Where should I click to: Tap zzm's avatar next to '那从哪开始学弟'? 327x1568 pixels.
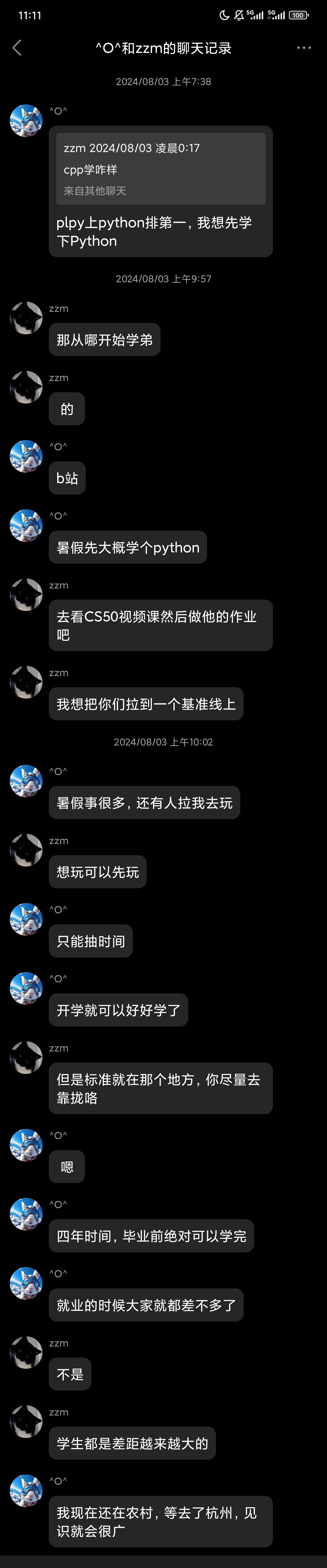26,318
